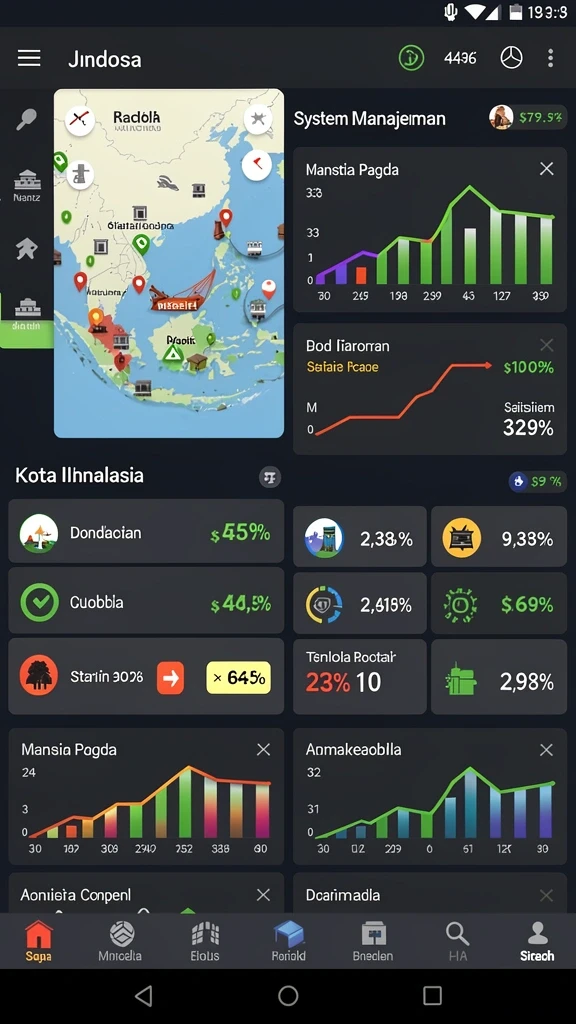The height and width of the screenshot is (1024, 576).
Task: Dismiss the Aonniata Conpenl card
Action: pos(263,895)
